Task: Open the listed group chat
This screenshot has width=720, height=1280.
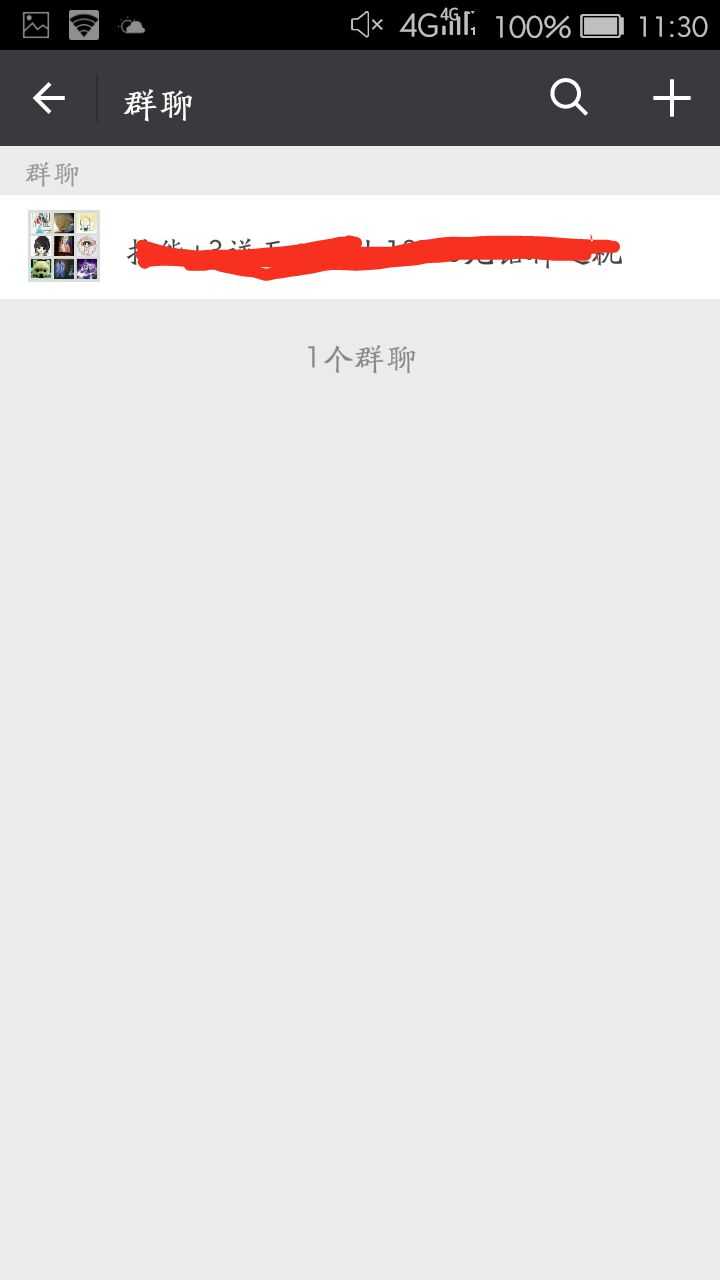Action: click(x=360, y=247)
